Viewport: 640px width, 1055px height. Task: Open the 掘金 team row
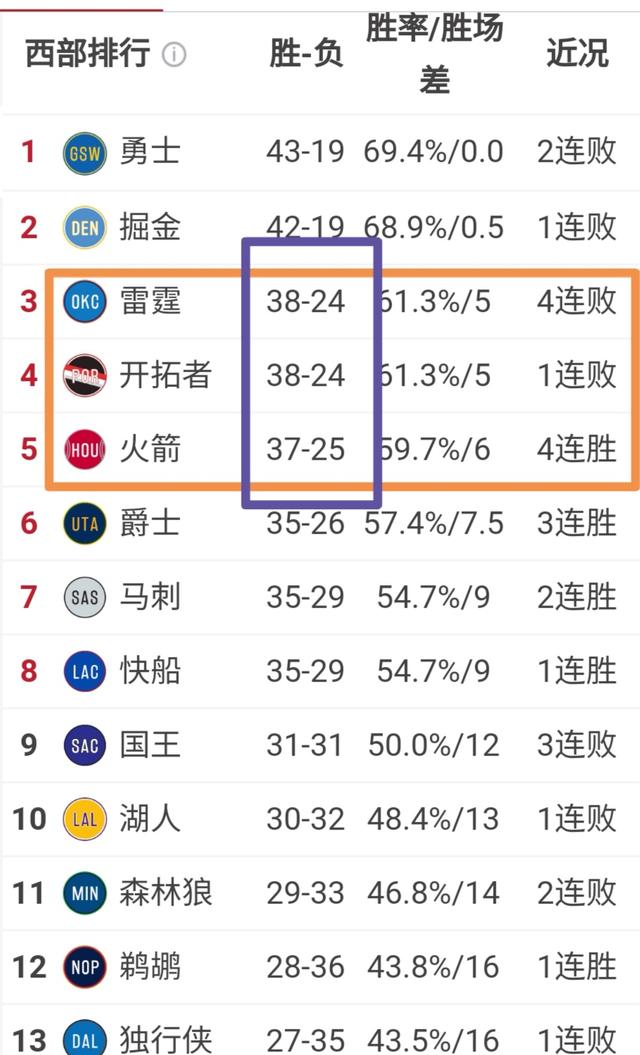tap(320, 227)
